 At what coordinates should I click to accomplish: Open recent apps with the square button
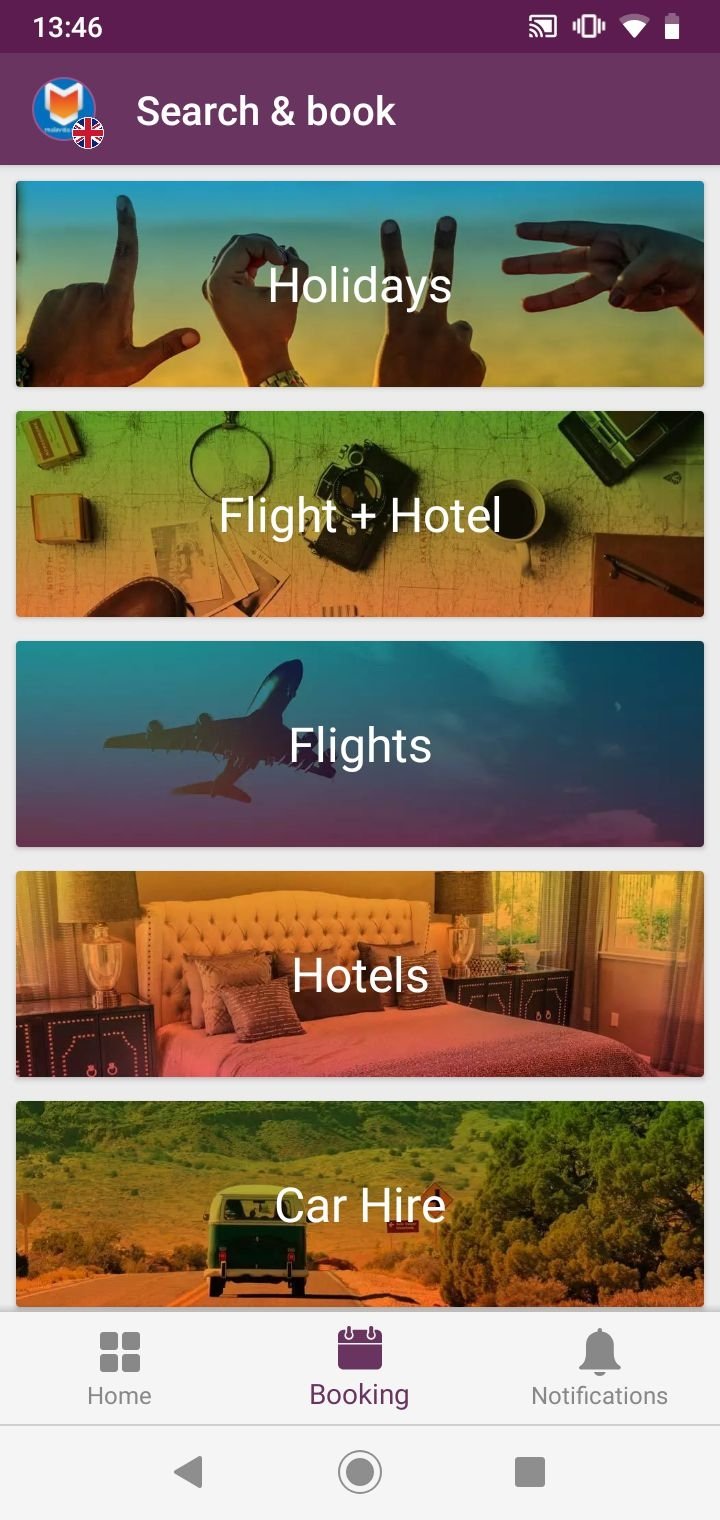[530, 1472]
